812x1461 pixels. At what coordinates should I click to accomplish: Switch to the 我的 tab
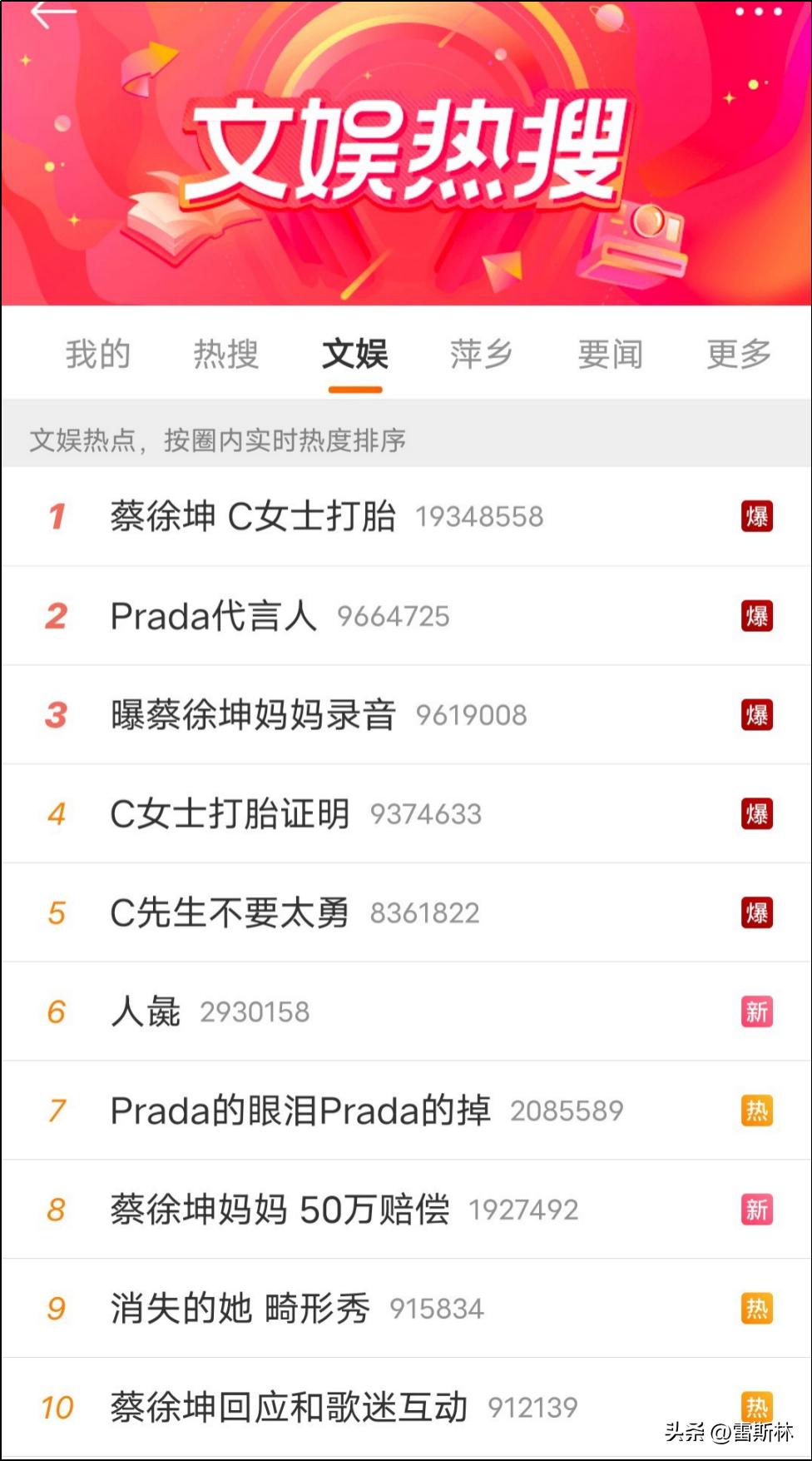(97, 354)
